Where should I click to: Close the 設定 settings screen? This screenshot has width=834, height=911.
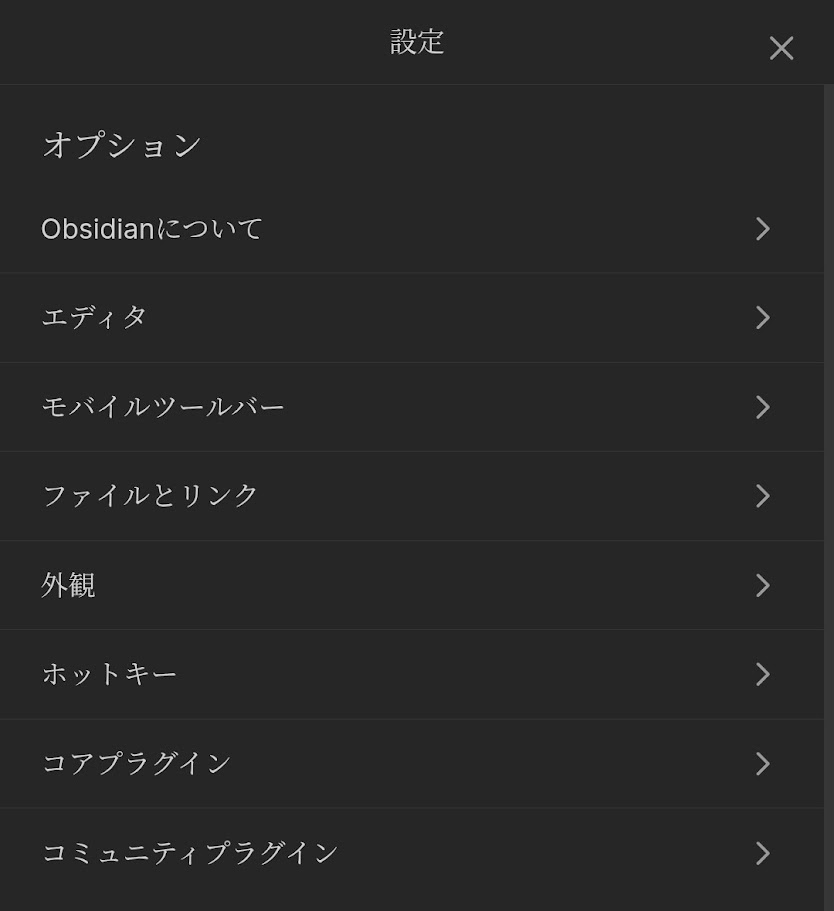(781, 48)
